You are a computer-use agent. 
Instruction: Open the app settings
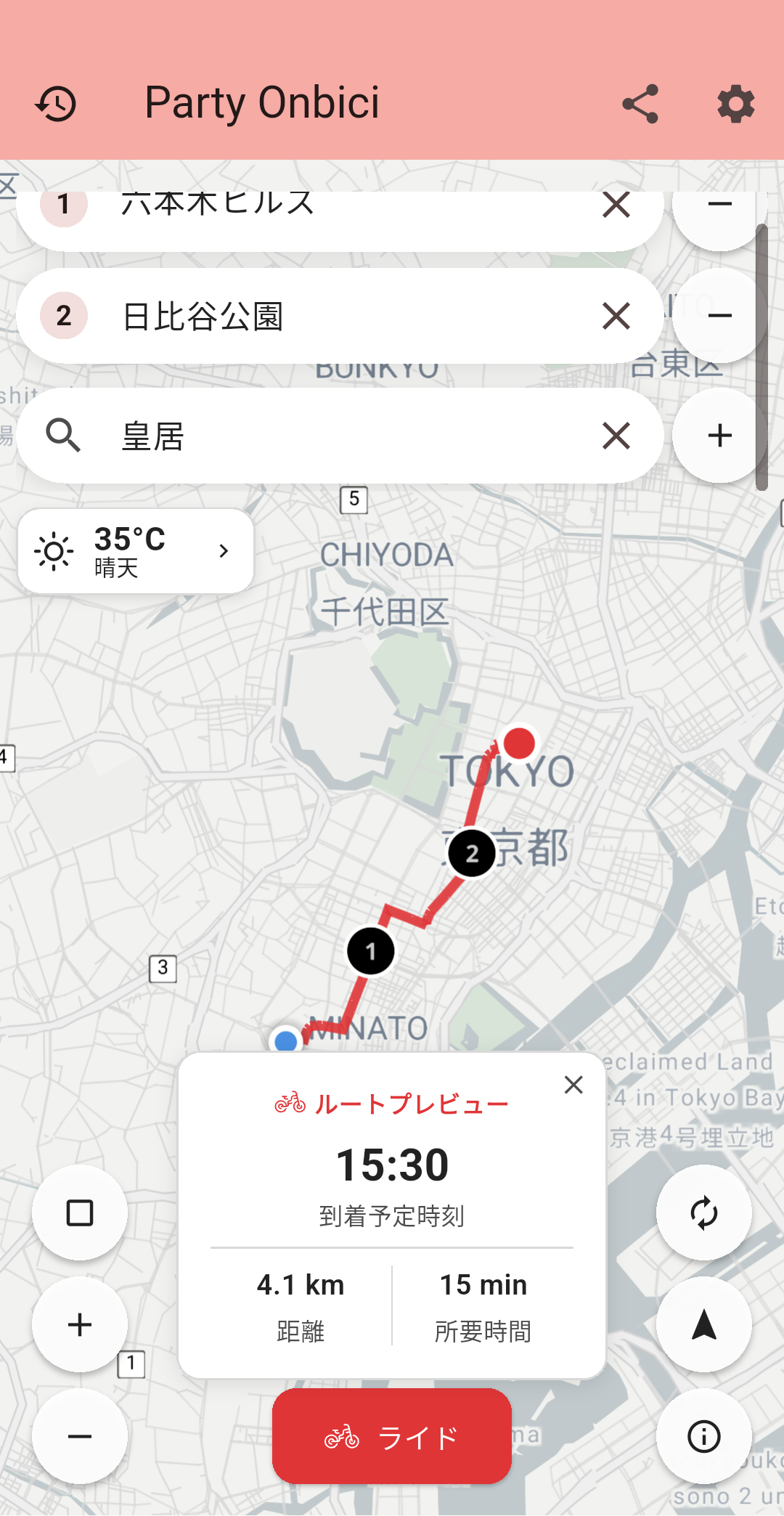point(735,103)
